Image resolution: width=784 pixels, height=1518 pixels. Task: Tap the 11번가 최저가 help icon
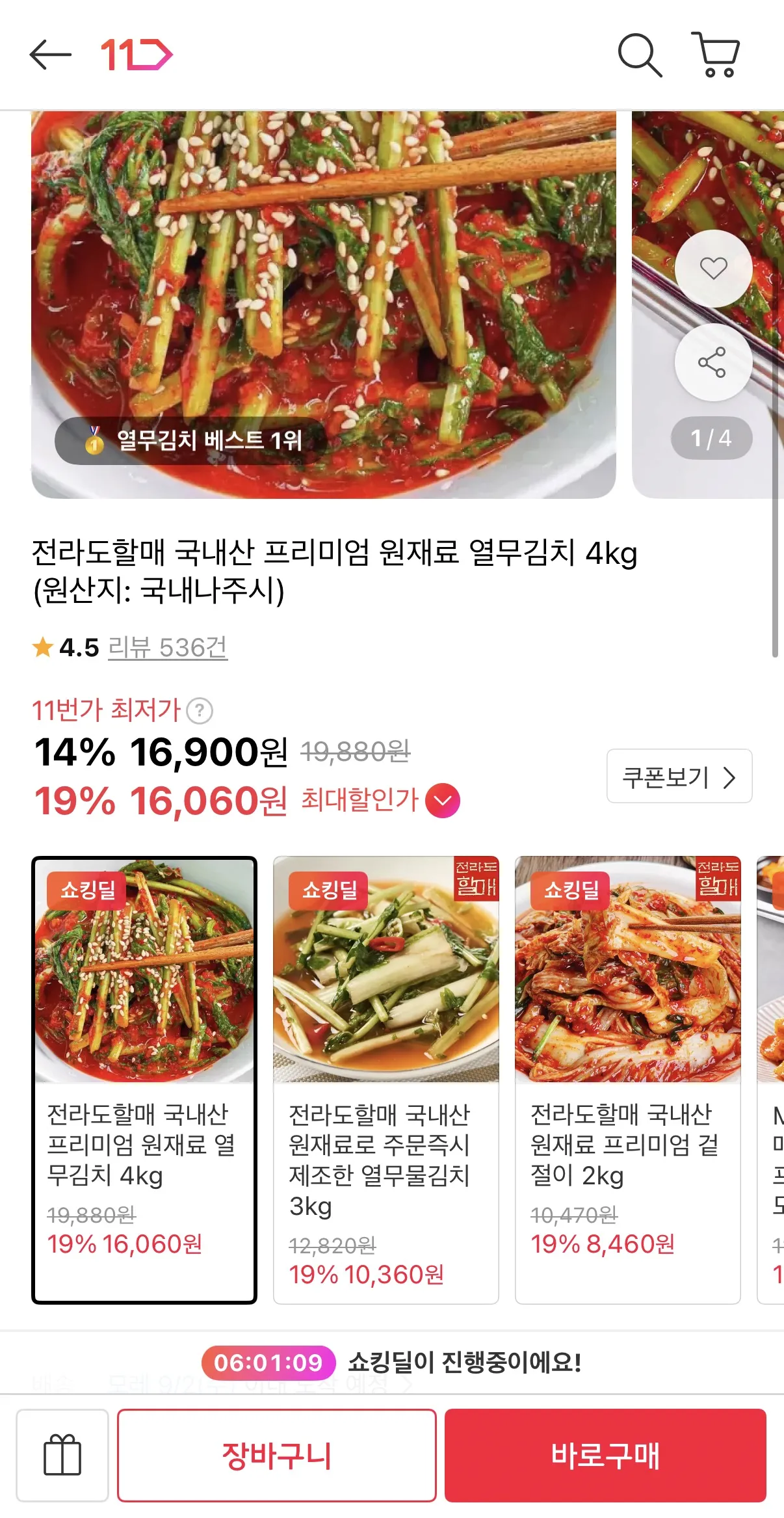(x=200, y=710)
